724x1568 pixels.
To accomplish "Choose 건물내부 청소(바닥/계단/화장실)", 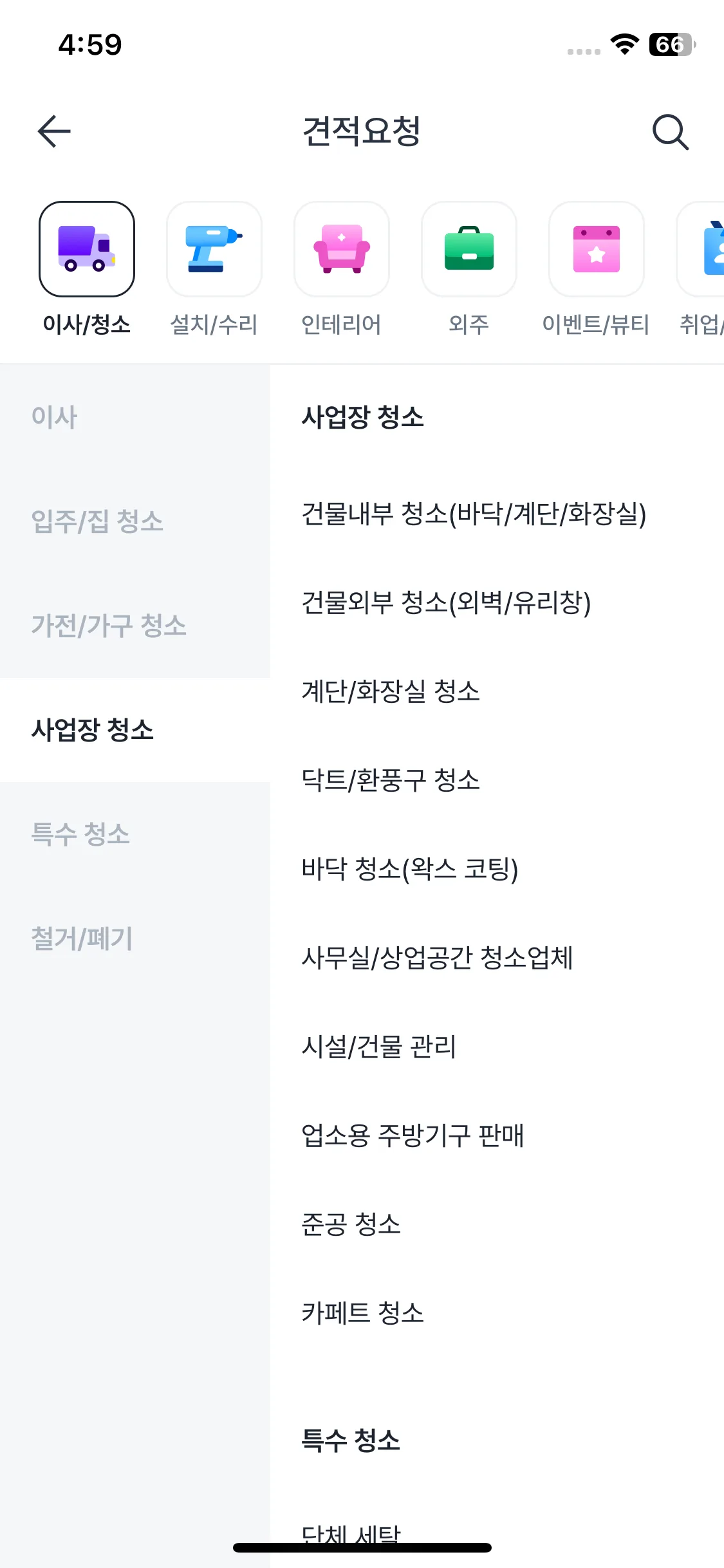I will (497, 514).
